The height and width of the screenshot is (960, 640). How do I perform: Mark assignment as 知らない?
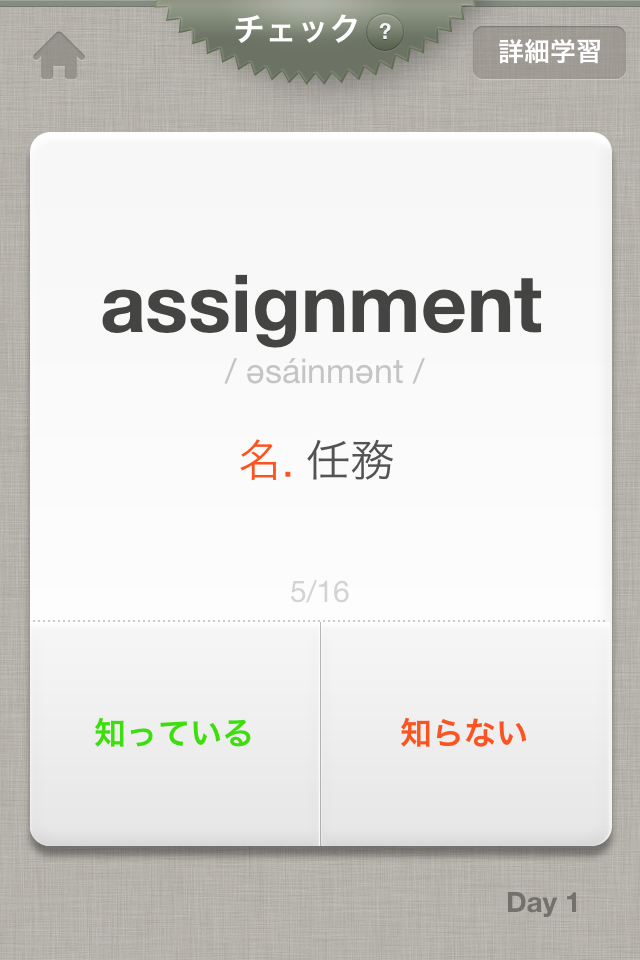[464, 733]
